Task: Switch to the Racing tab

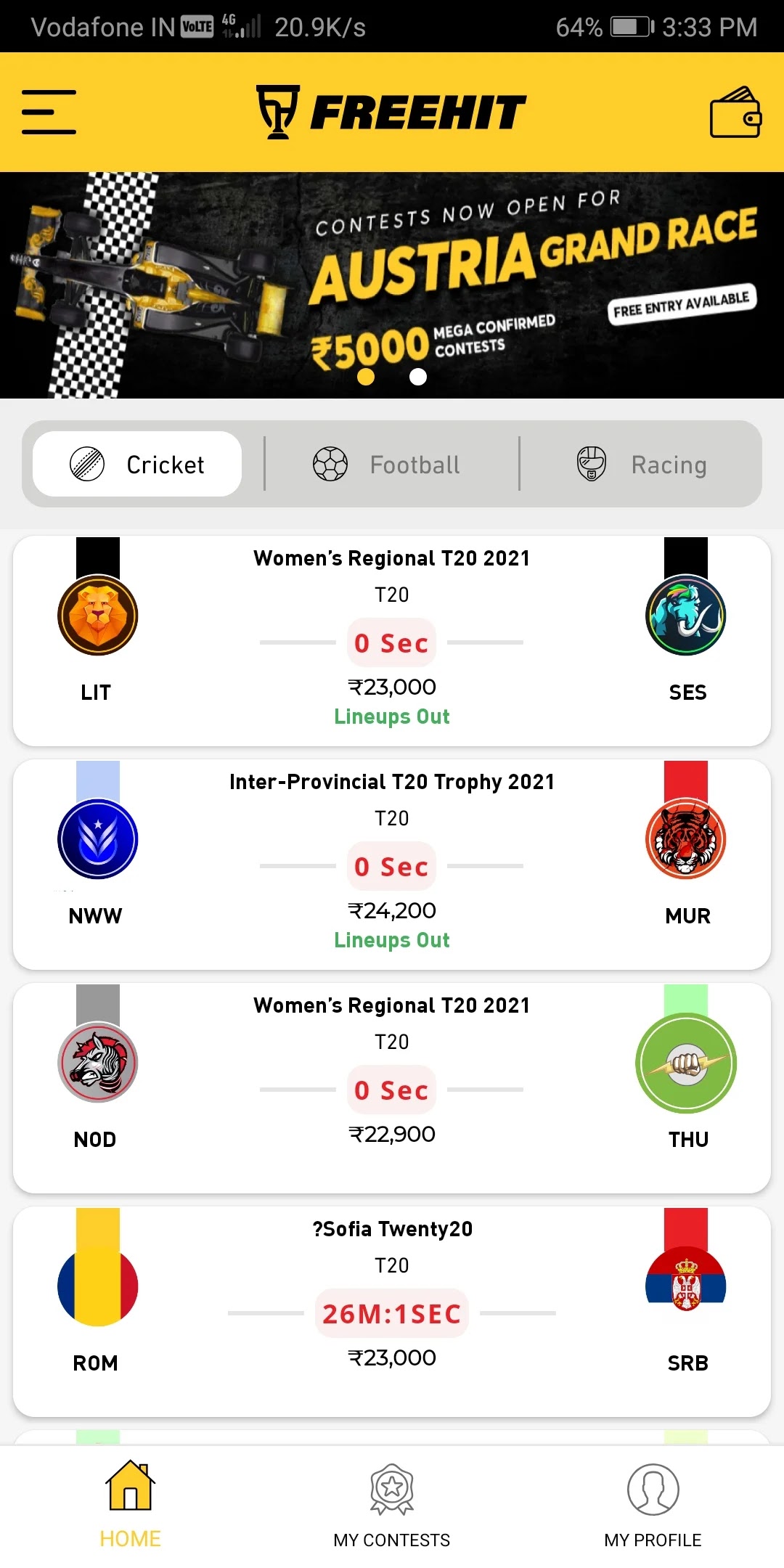Action: pyautogui.click(x=642, y=464)
